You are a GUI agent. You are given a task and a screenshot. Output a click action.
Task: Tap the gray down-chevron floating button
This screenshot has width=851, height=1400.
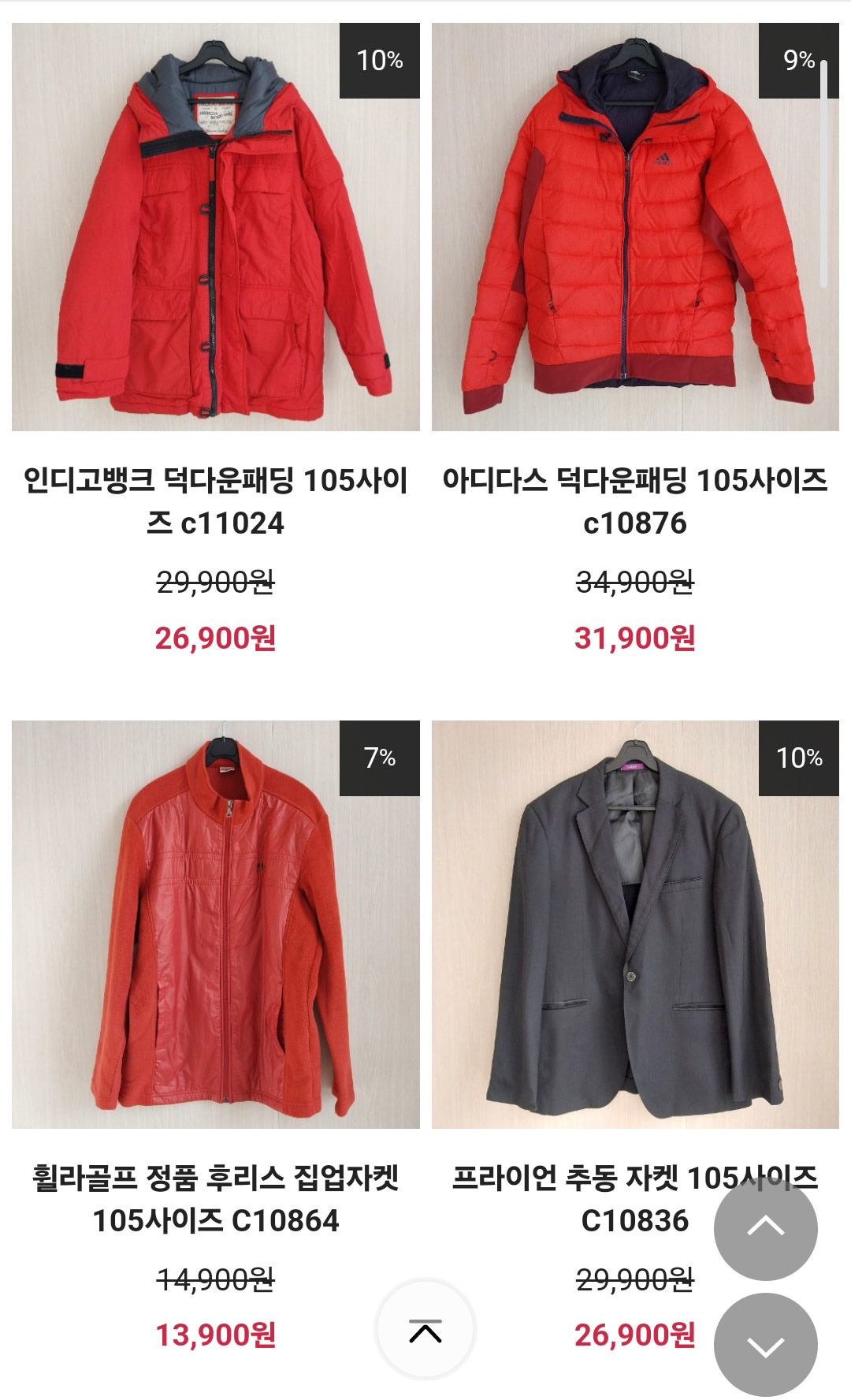pyautogui.click(x=766, y=1345)
